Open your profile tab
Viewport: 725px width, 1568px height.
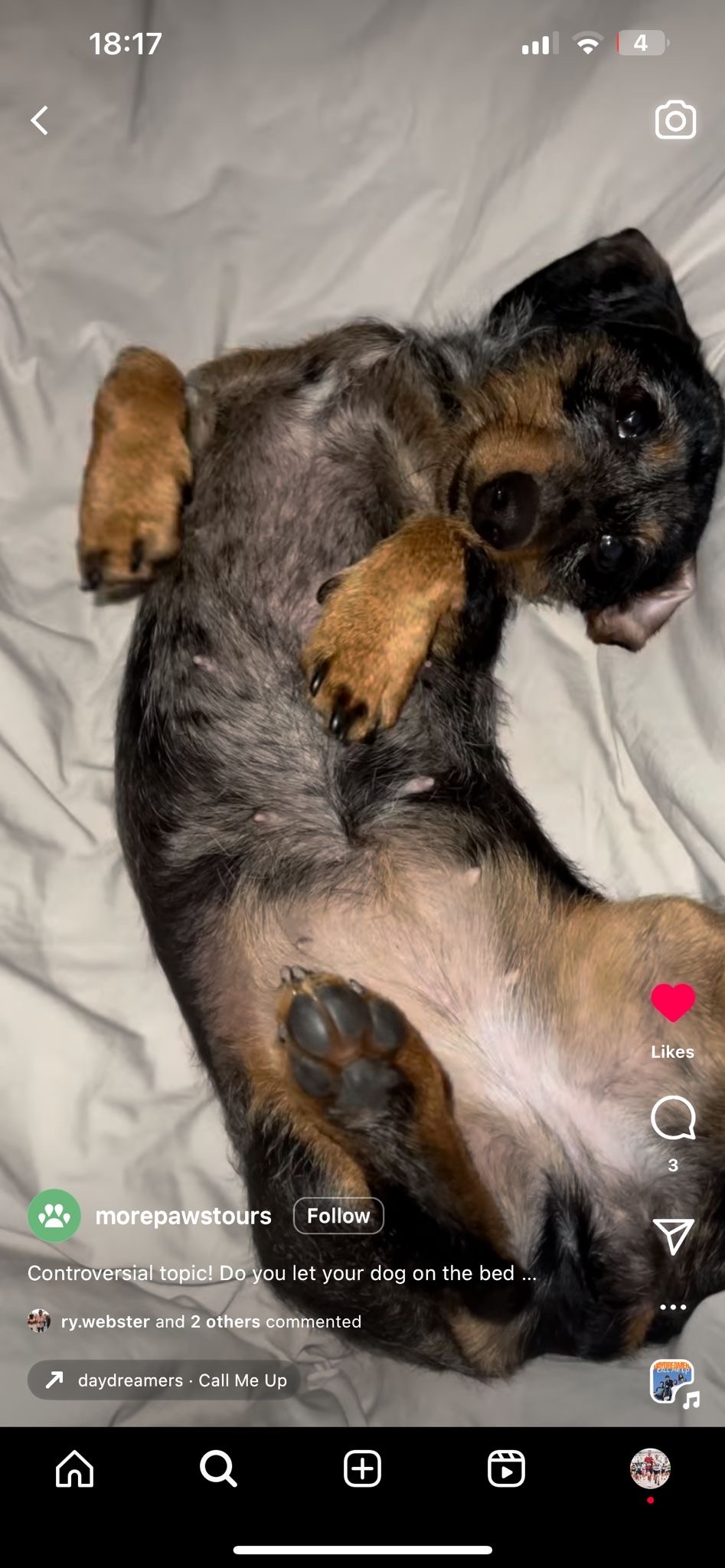click(650, 1469)
